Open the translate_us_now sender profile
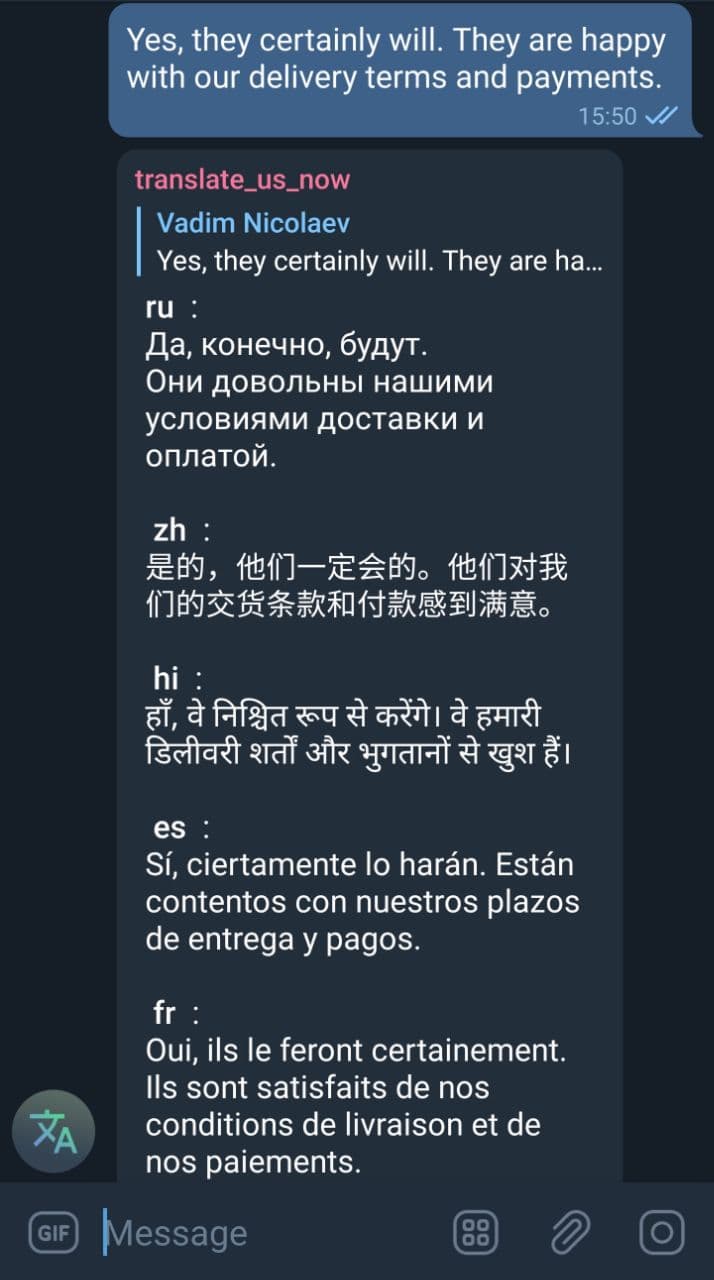The height and width of the screenshot is (1280, 714). pyautogui.click(x=242, y=180)
